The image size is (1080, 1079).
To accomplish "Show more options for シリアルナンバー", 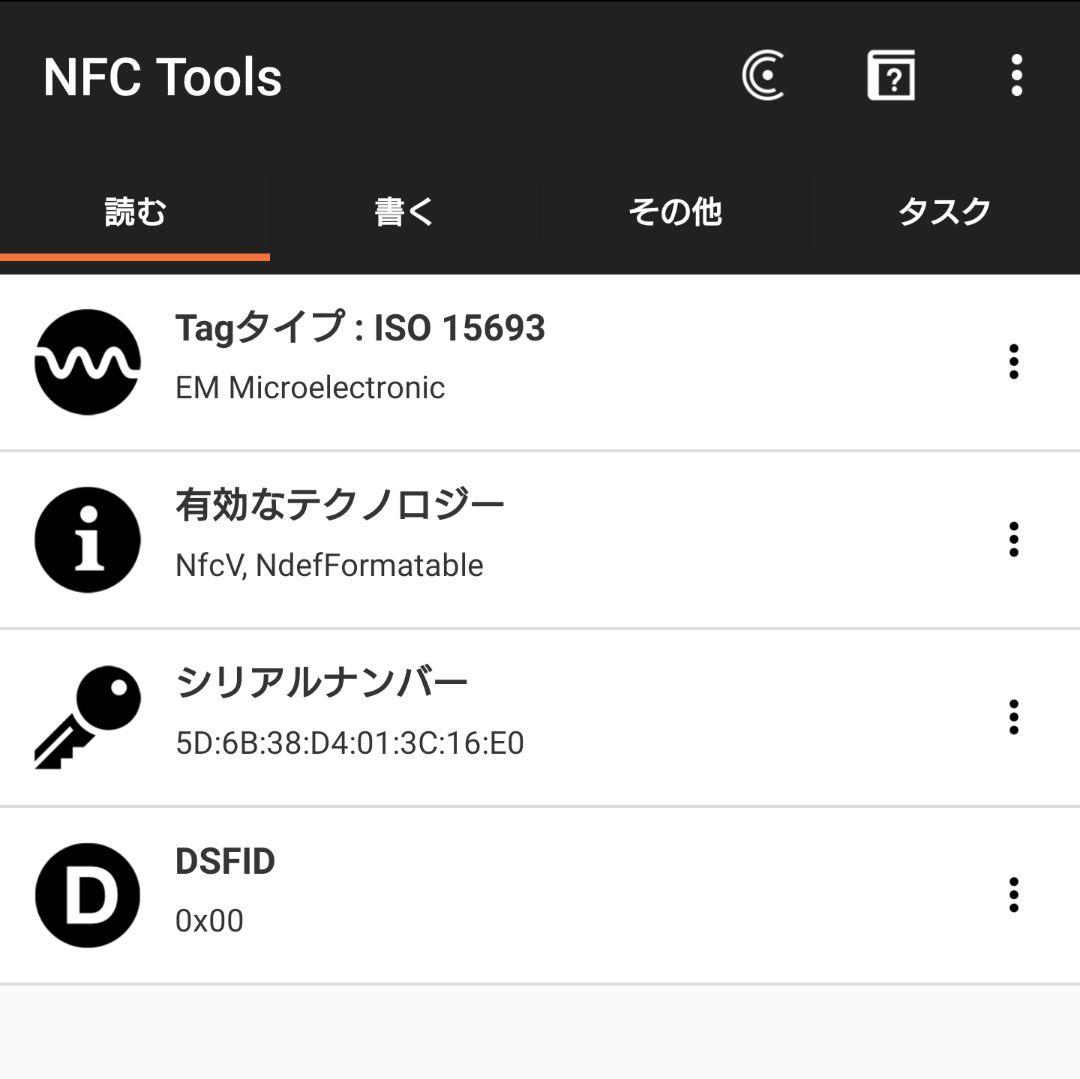I will click(1014, 718).
